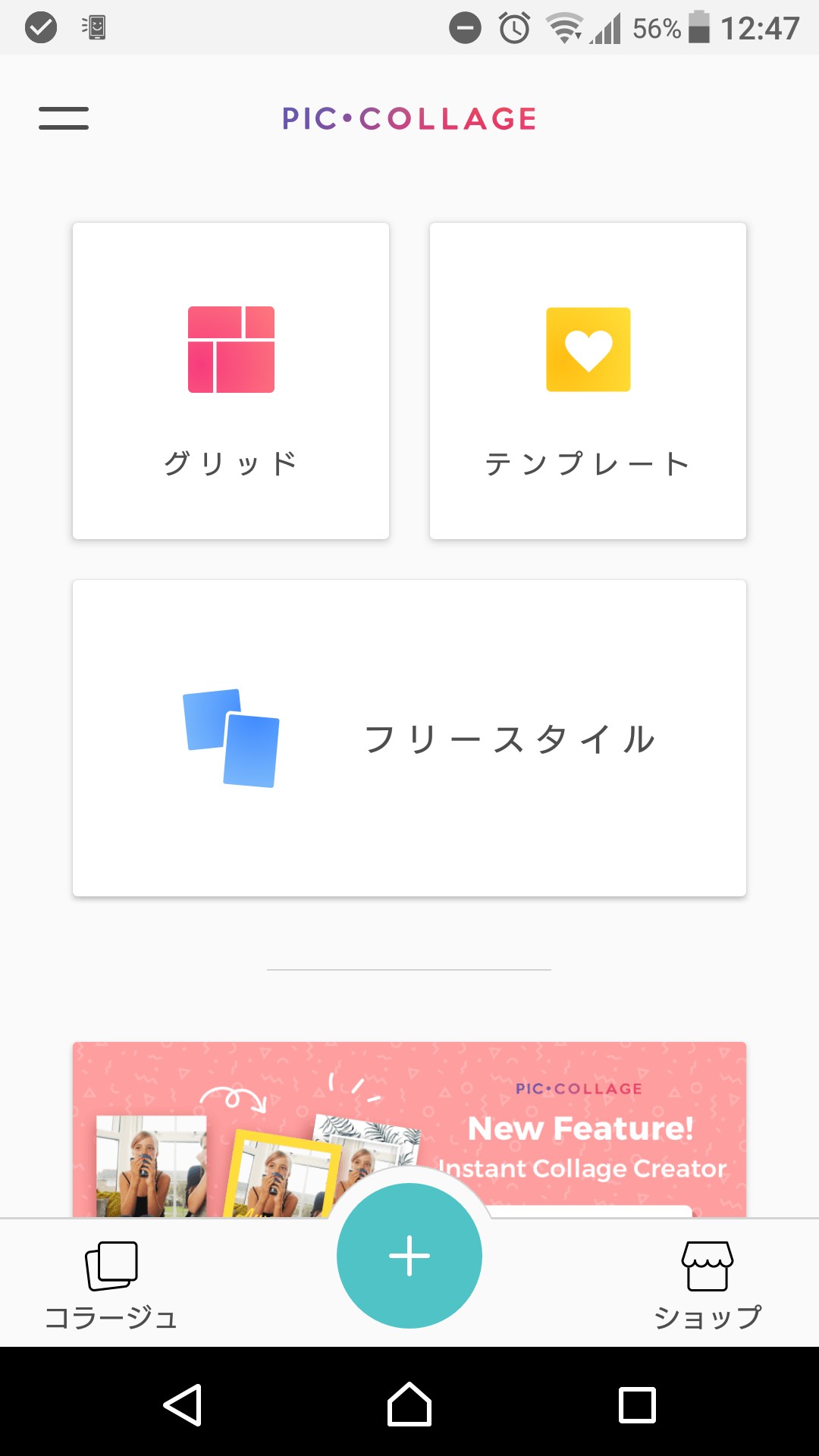The width and height of the screenshot is (819, 1456).
Task: Tap the teal plus button
Action: pos(409,1256)
